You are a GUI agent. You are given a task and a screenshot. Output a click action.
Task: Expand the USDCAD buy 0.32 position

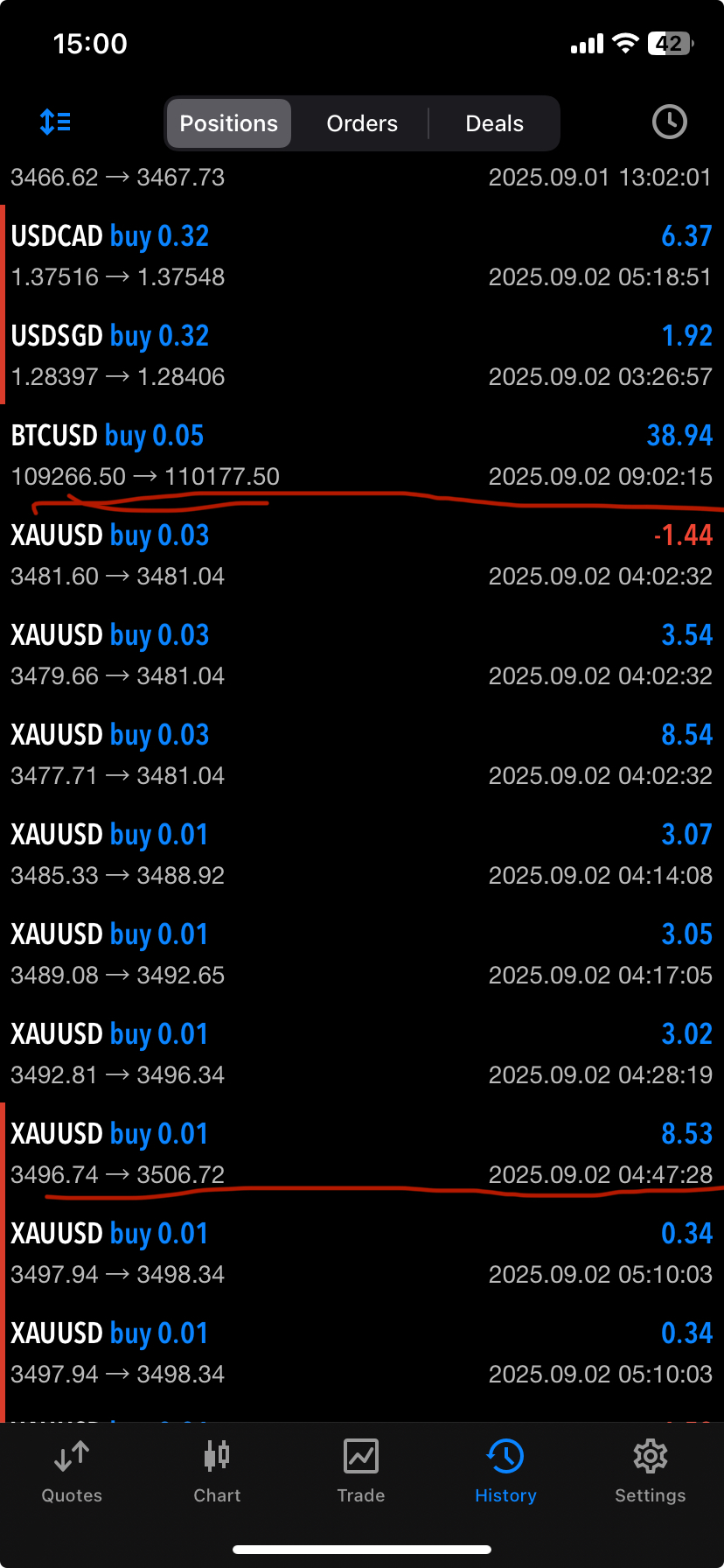362,255
